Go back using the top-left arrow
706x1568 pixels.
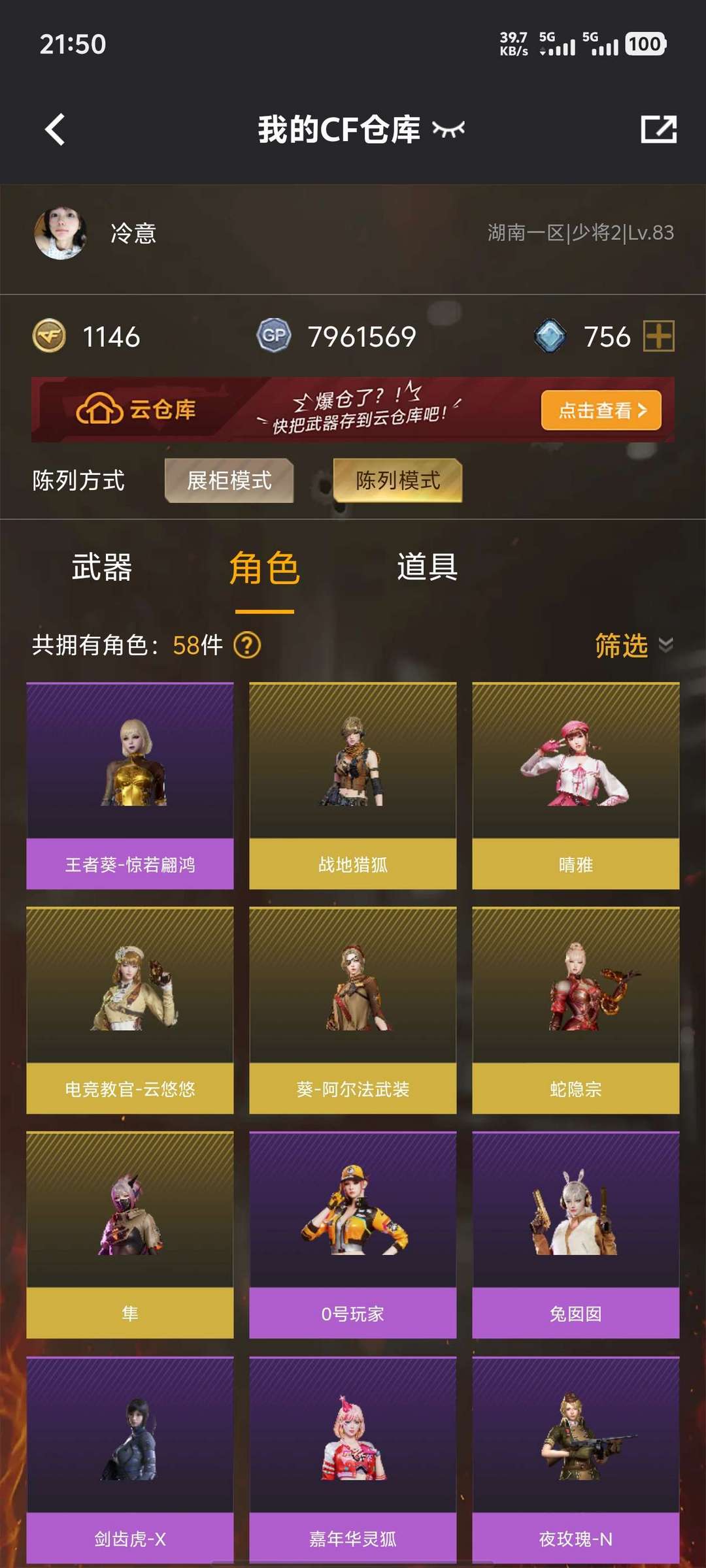55,129
